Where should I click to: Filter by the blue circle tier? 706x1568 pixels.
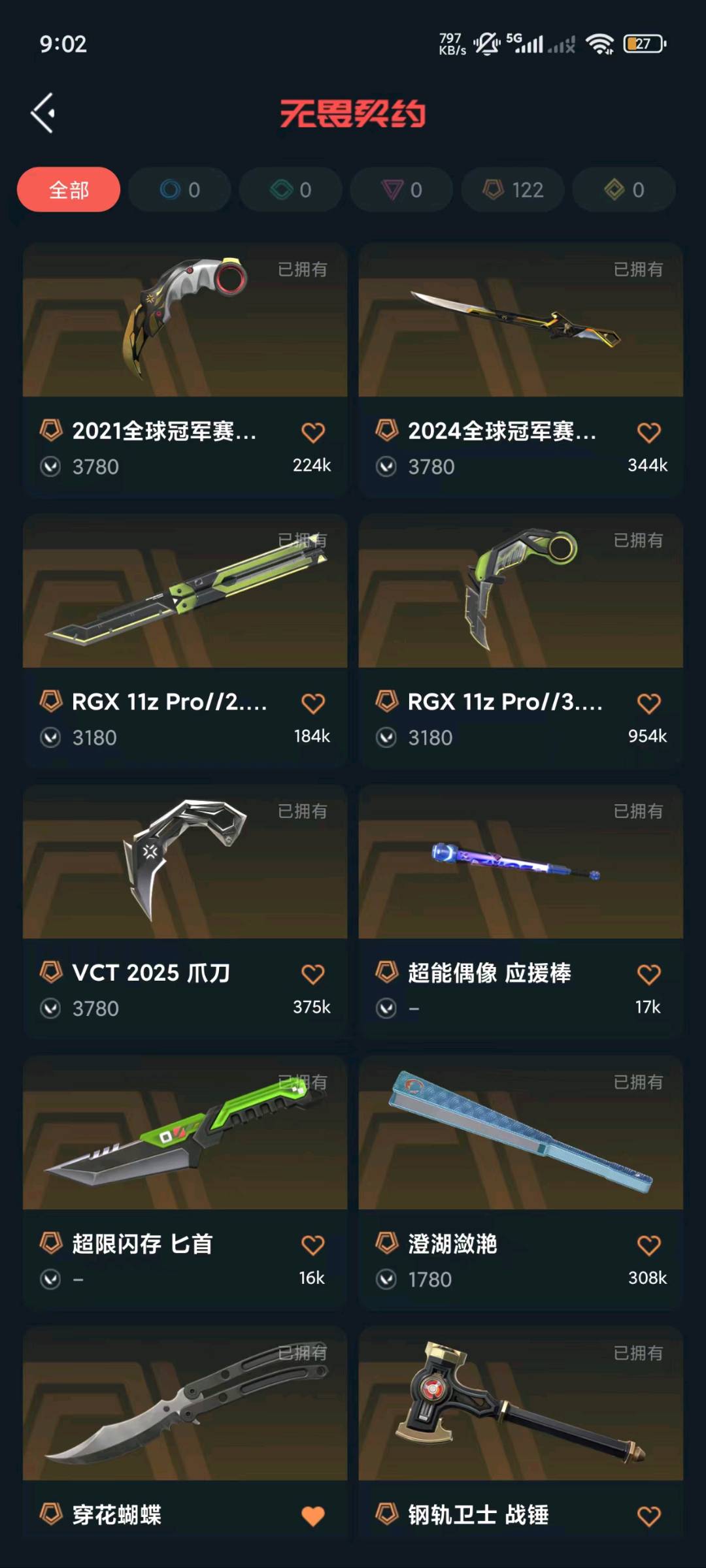pyautogui.click(x=180, y=189)
